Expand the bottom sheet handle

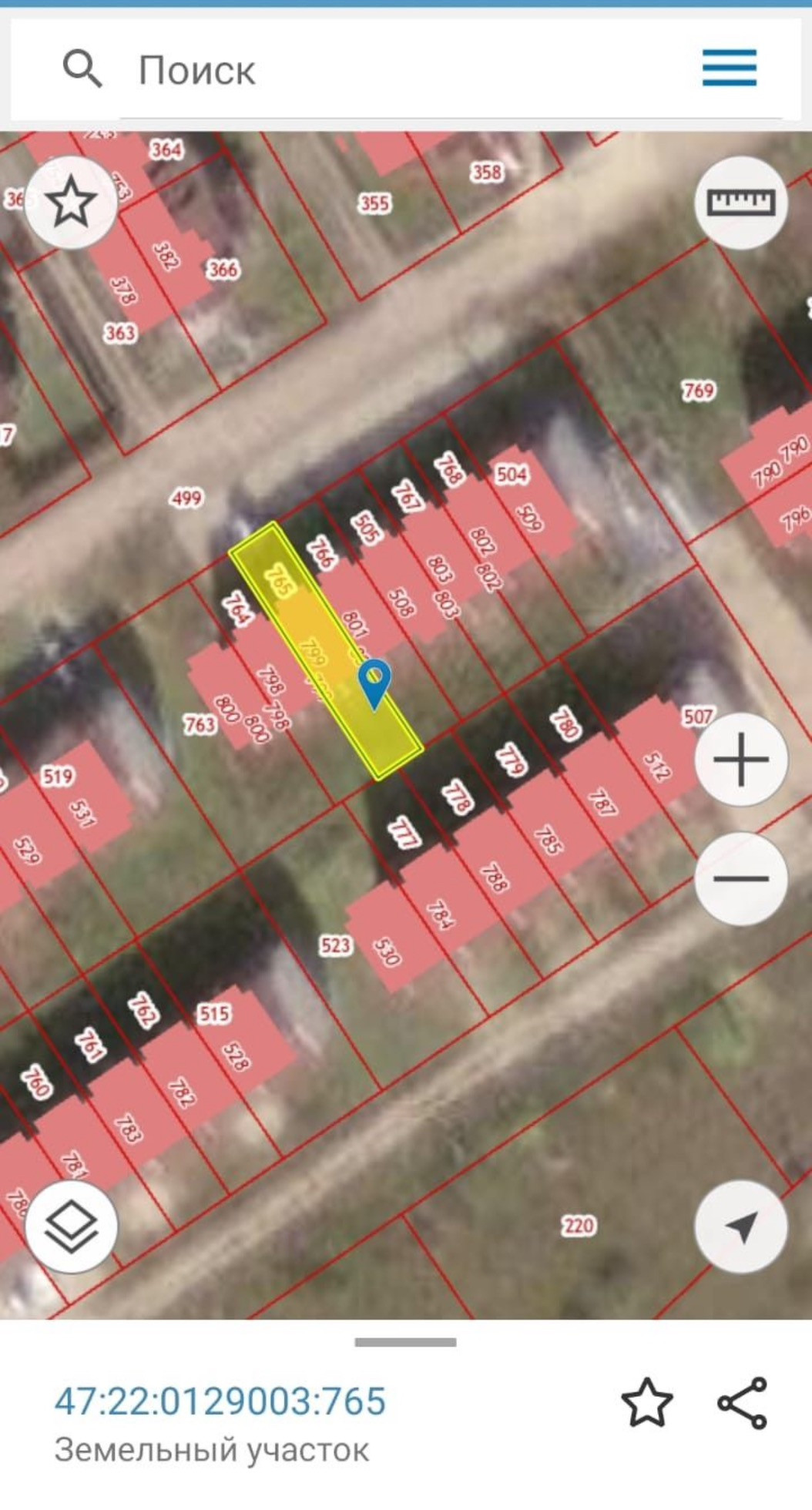click(x=405, y=1343)
